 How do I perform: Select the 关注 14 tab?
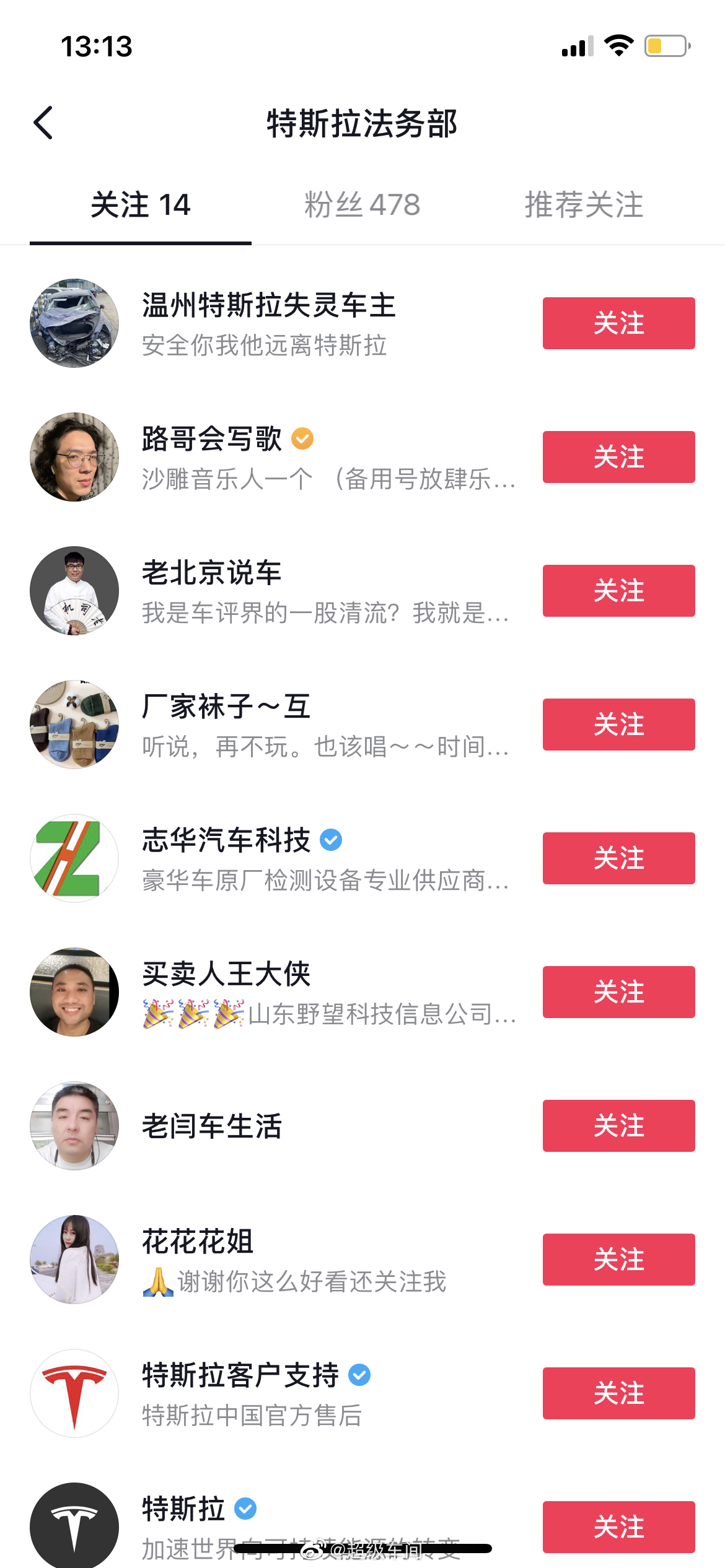[x=141, y=205]
